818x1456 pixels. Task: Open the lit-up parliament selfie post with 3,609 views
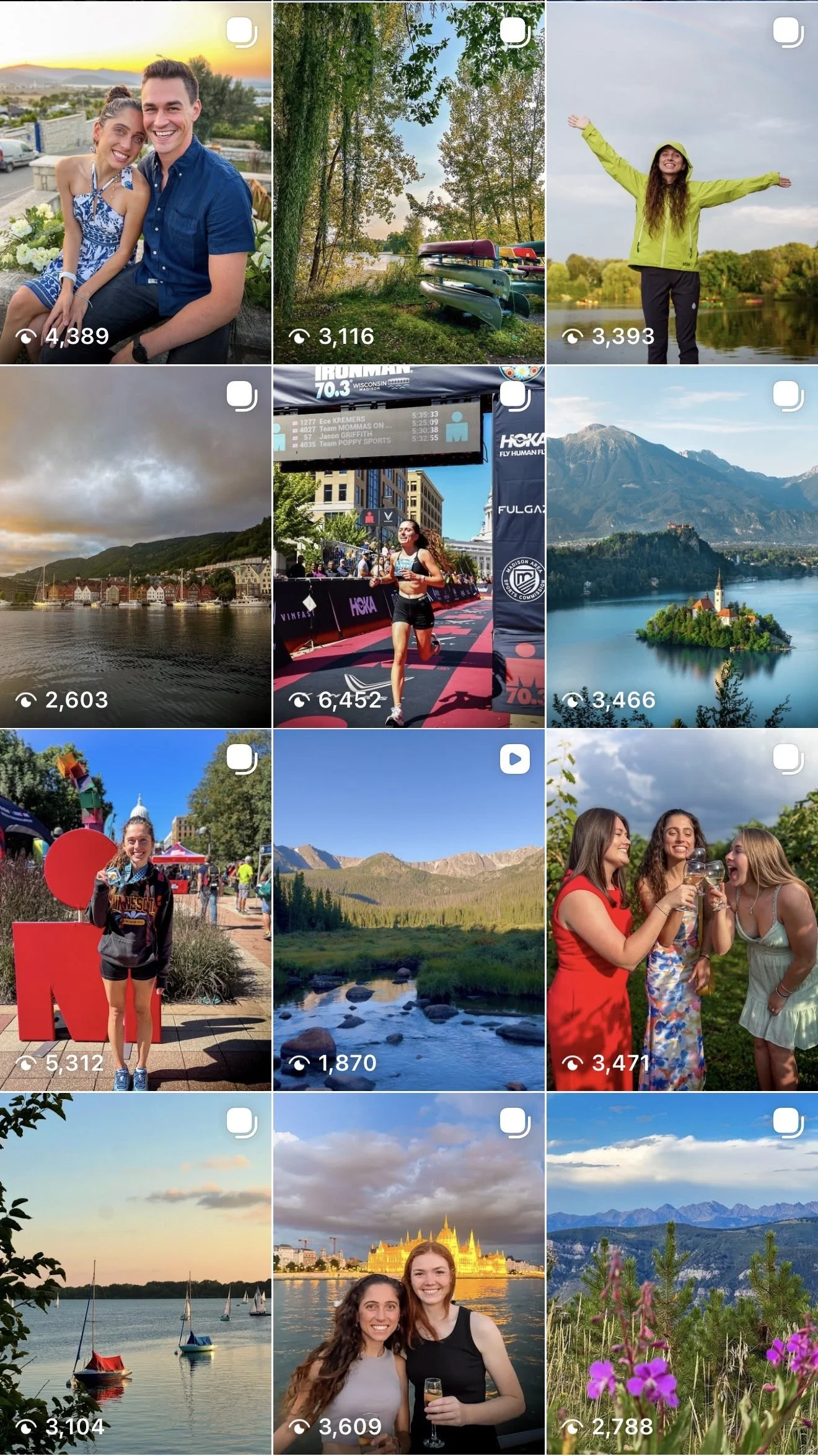coord(409,1274)
